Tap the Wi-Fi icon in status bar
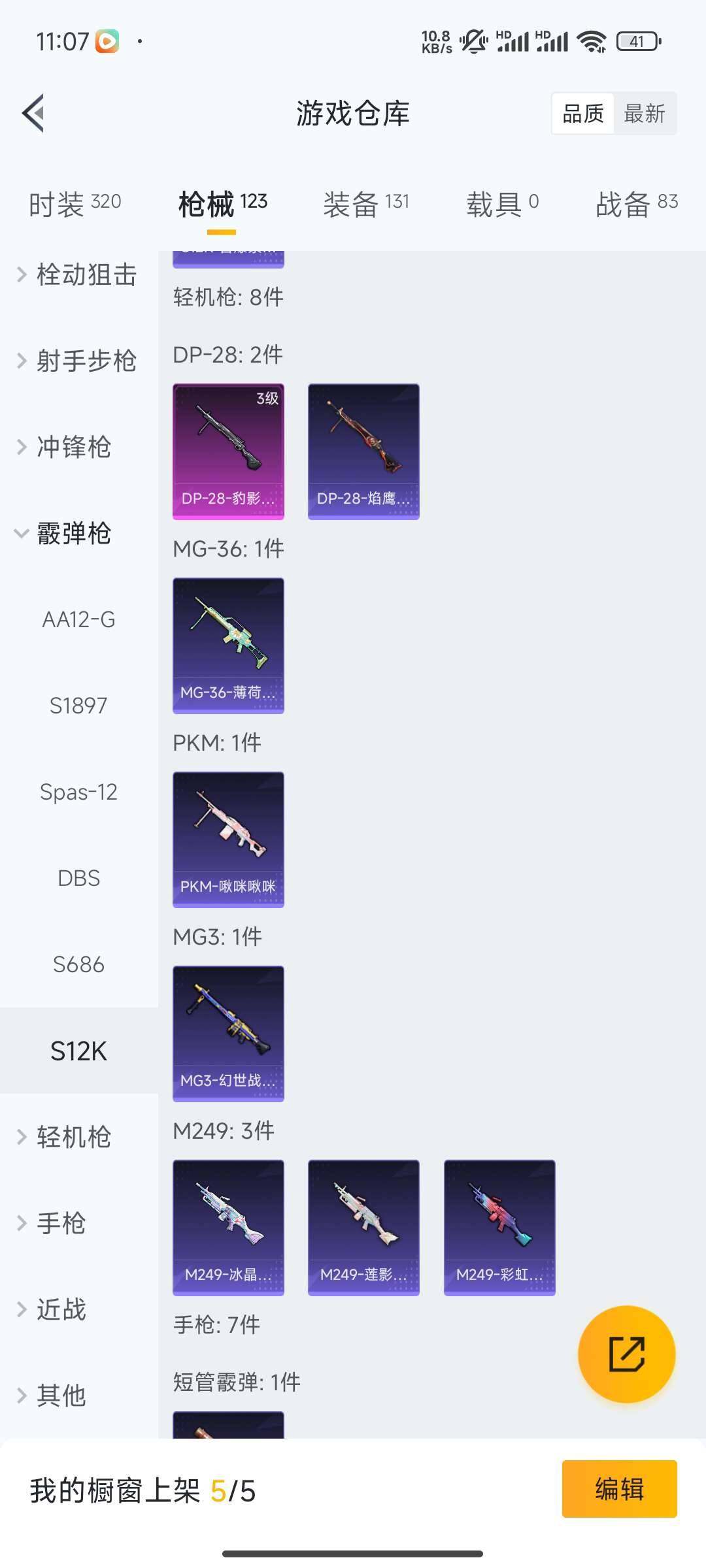The image size is (706, 1568). click(x=592, y=41)
